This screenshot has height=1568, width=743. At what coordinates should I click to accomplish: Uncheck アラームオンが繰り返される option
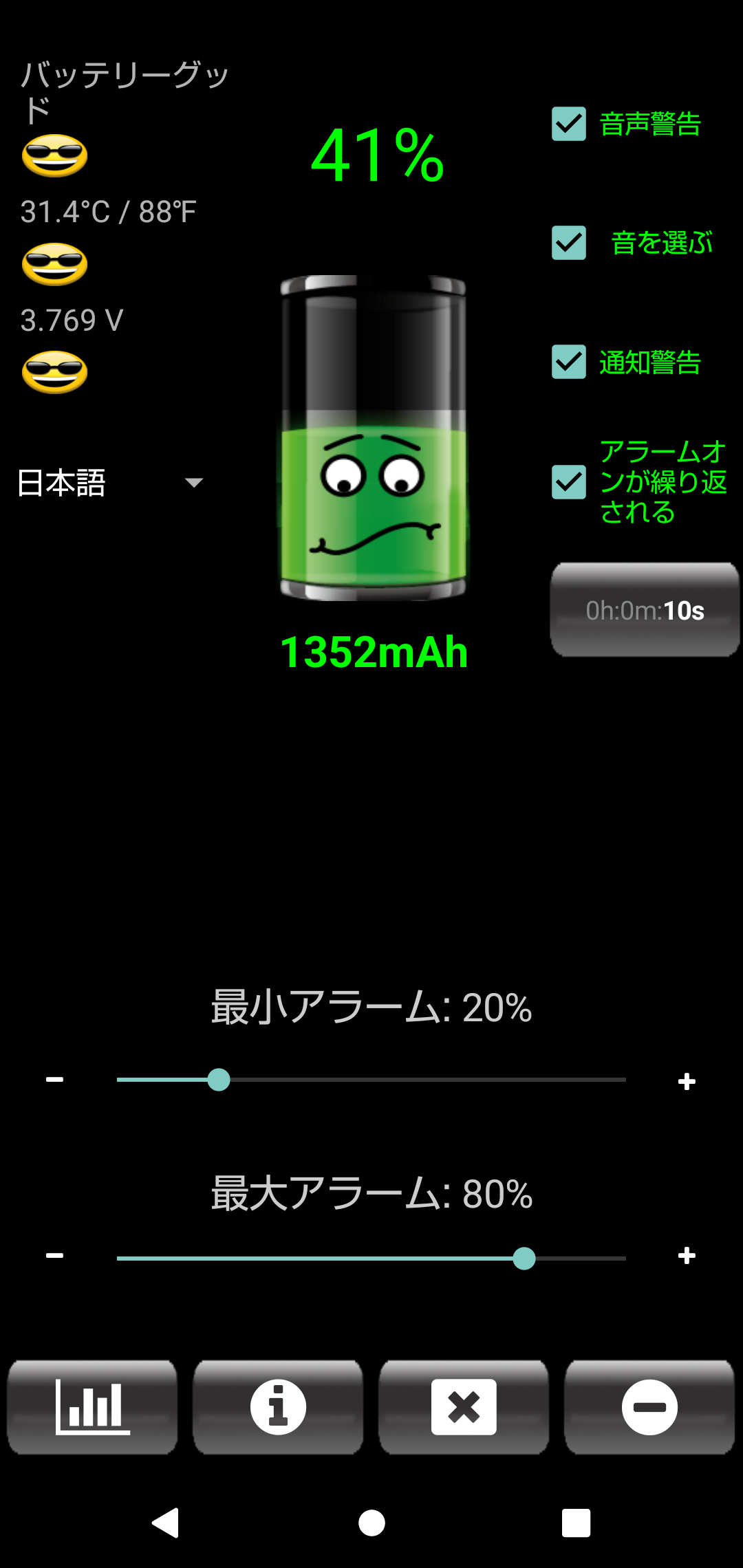point(569,482)
